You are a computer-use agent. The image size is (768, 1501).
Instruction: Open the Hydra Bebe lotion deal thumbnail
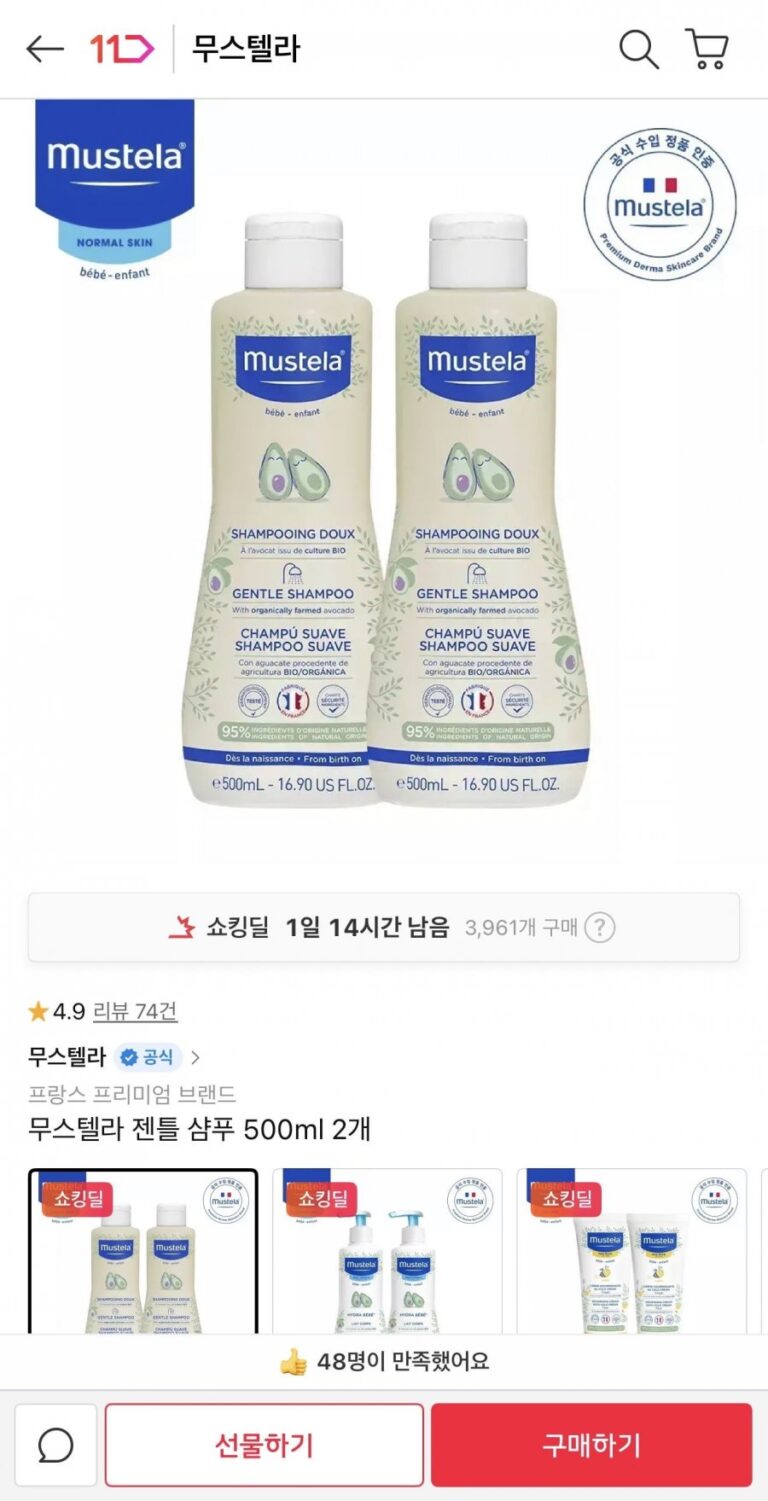point(387,1250)
